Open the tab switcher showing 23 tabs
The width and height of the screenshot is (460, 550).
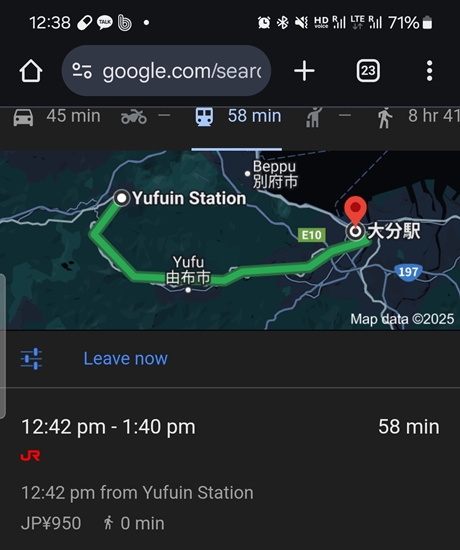(x=368, y=71)
